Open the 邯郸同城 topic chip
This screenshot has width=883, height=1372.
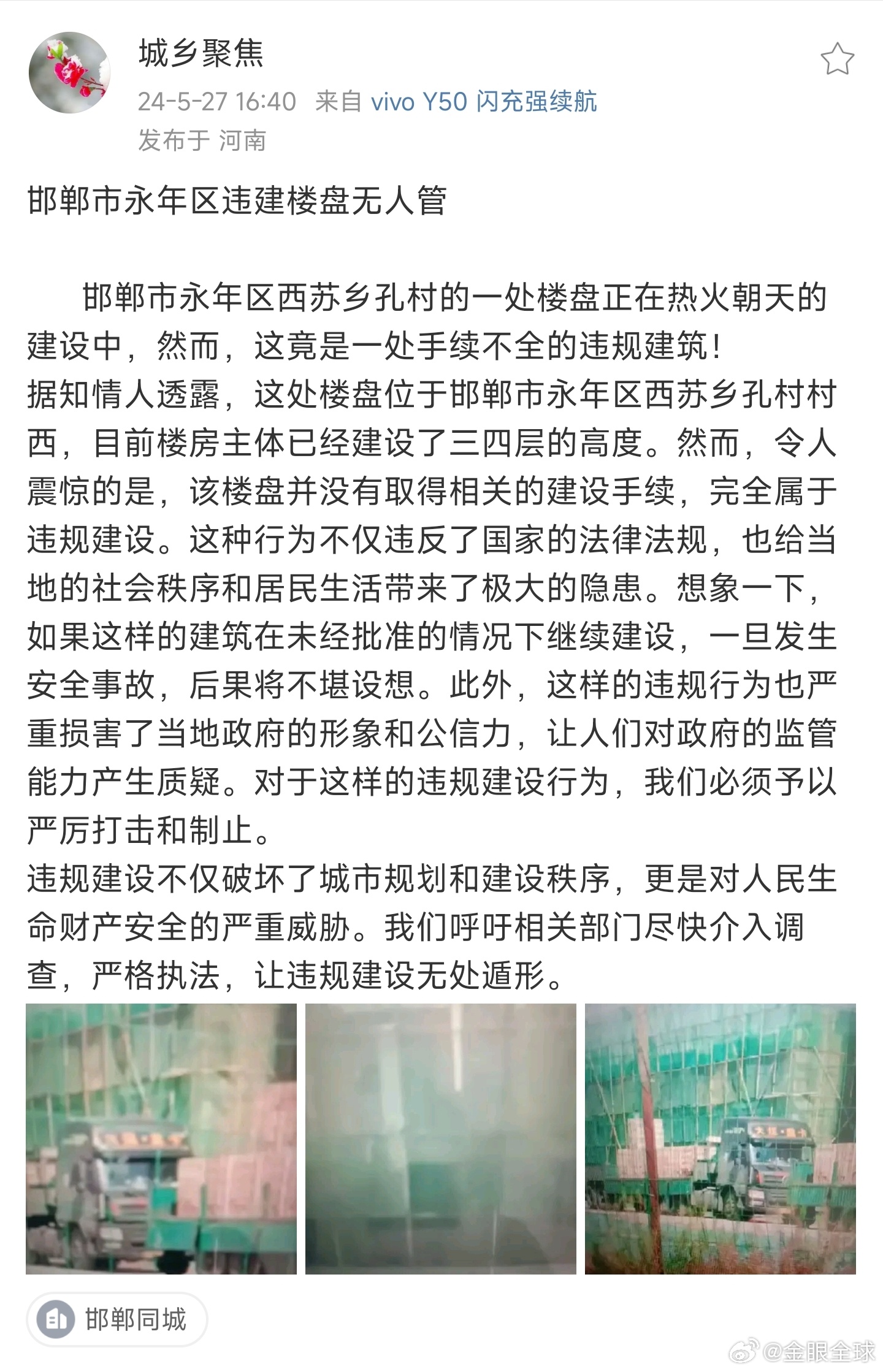point(117,1319)
